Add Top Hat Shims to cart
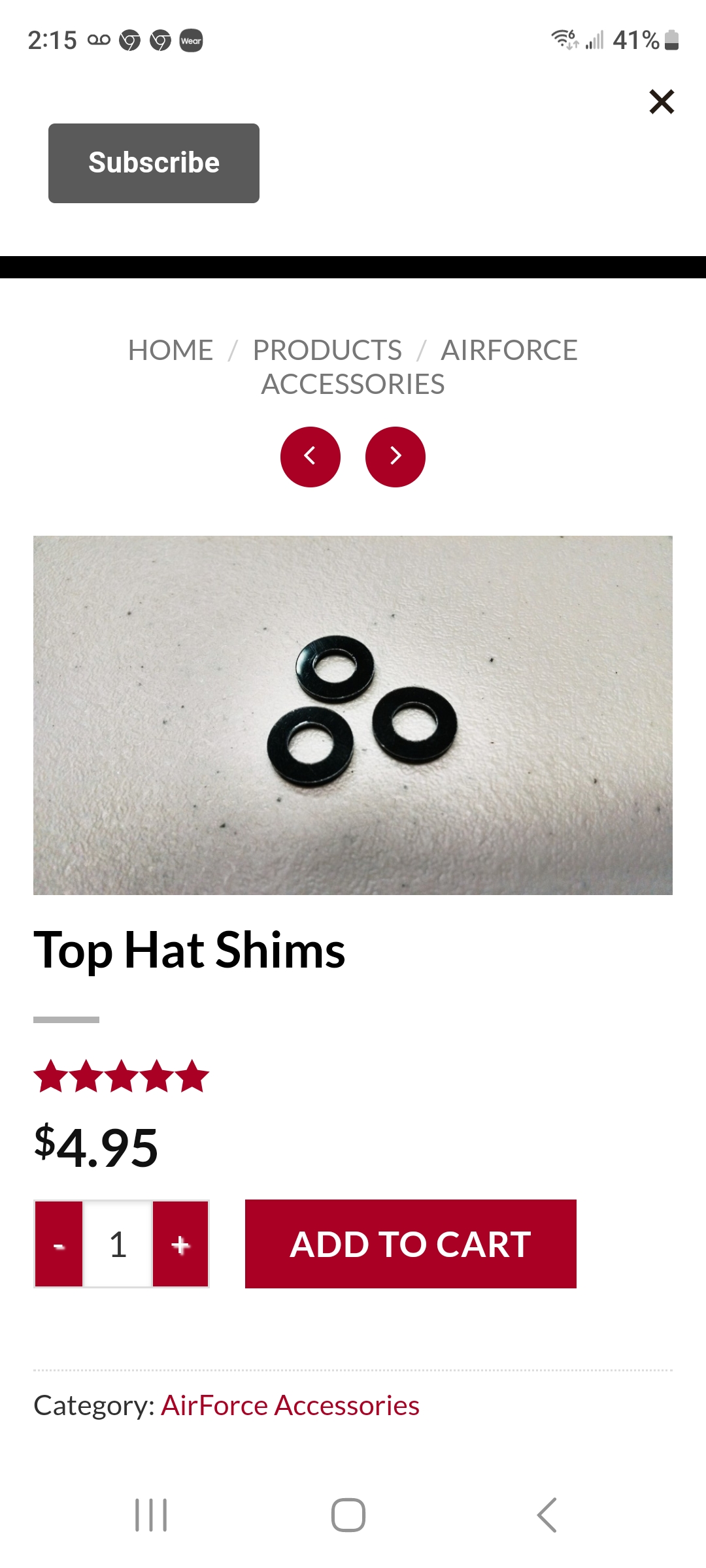Screen dimensions: 706x1568 click(411, 1244)
